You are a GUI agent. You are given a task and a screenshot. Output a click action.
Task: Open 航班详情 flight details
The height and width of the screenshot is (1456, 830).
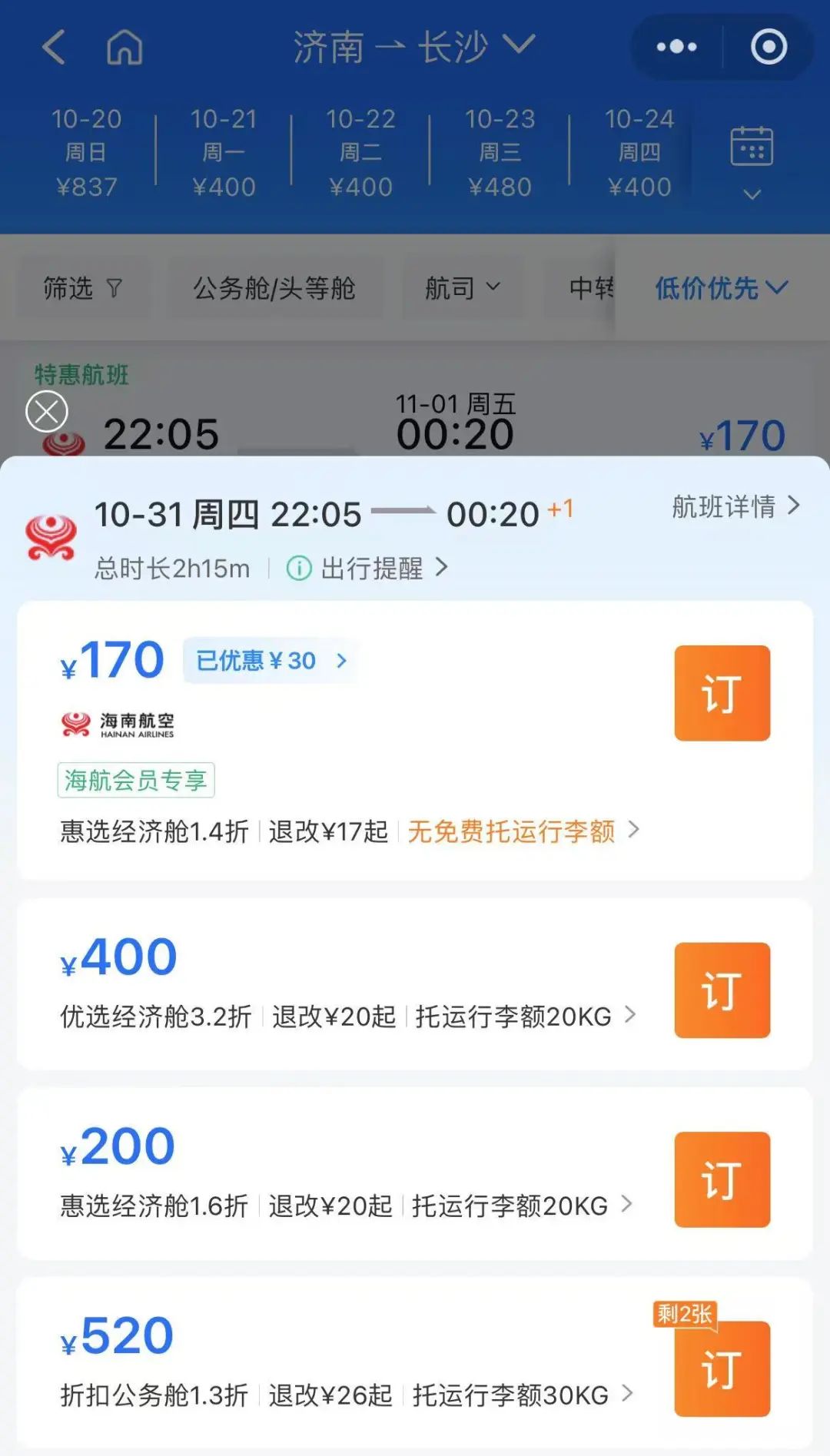(x=735, y=506)
